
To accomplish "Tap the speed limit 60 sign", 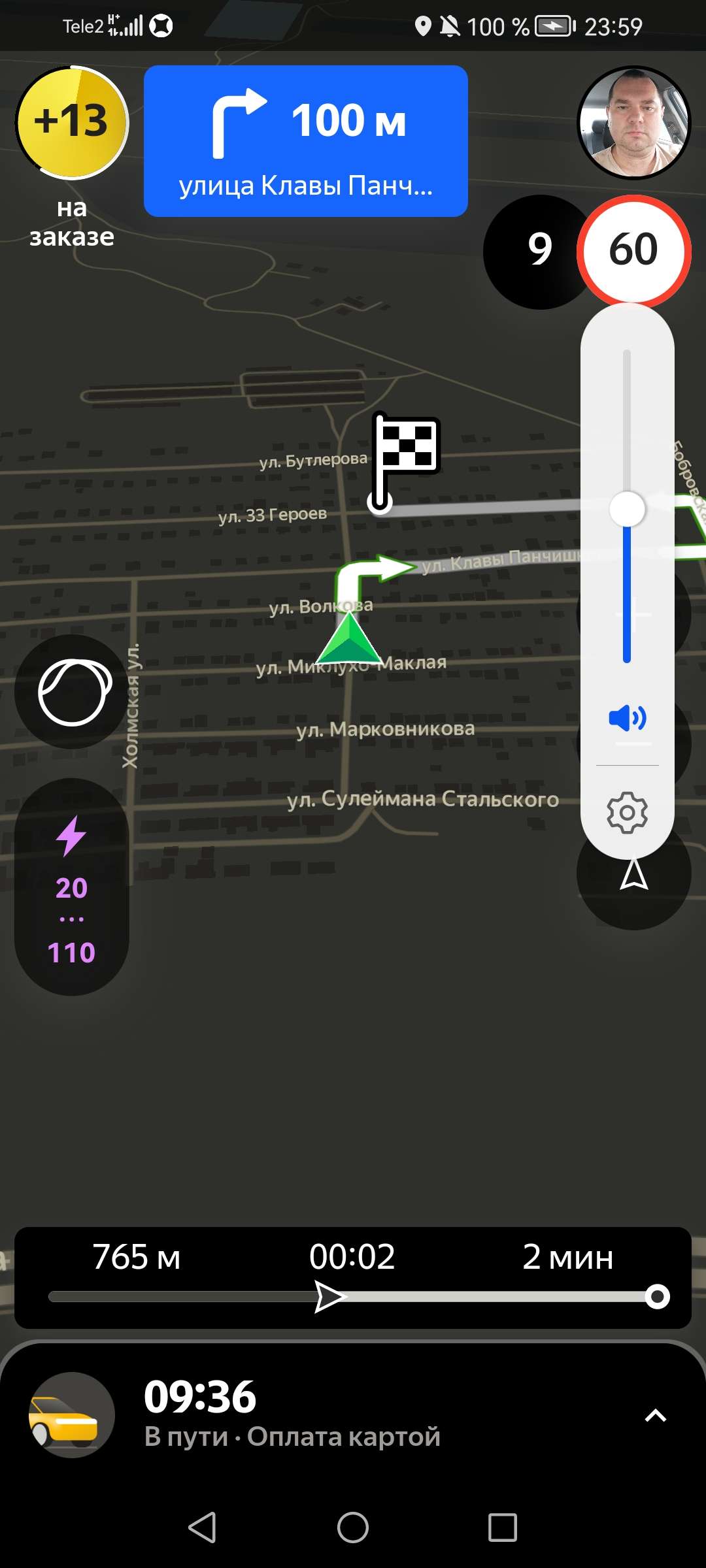I will pos(633,250).
